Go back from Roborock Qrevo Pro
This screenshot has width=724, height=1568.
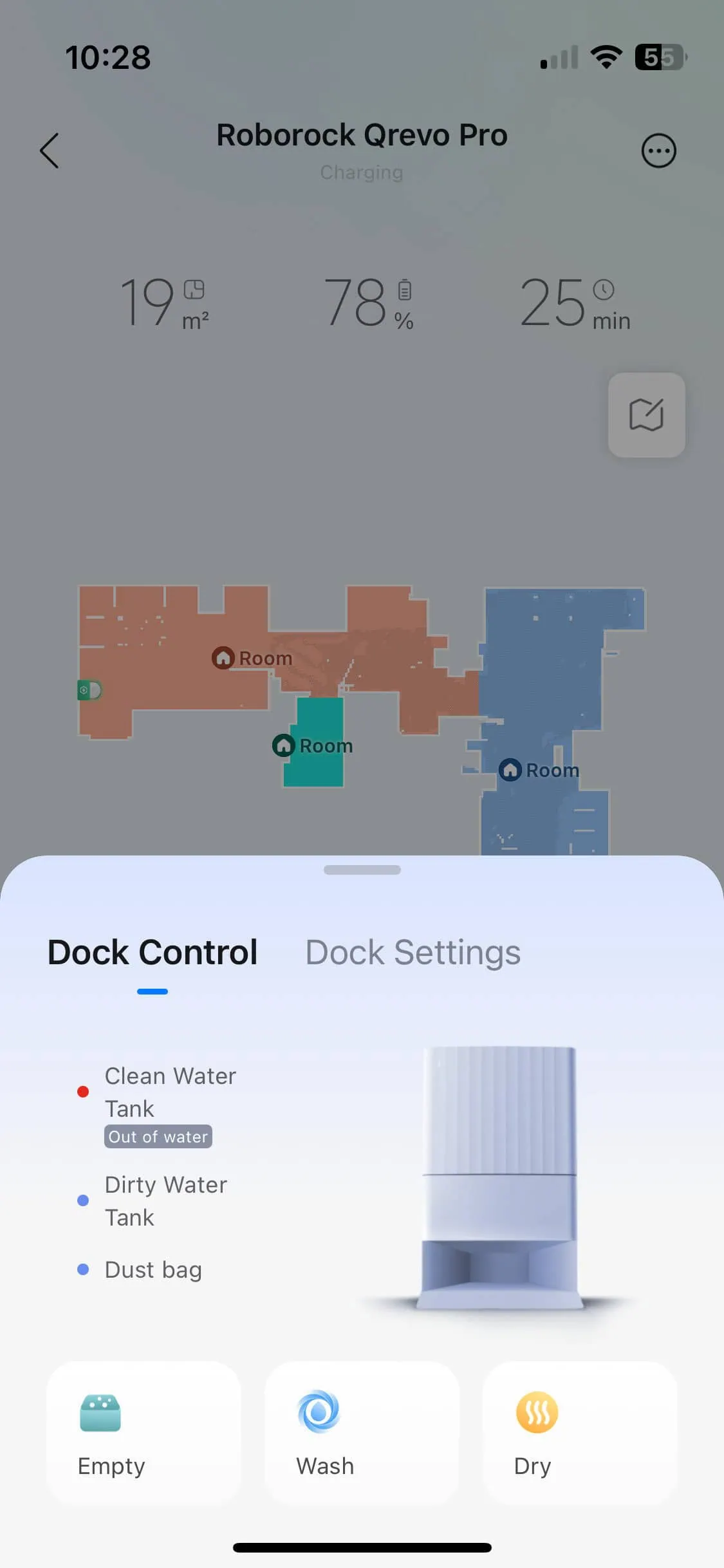50,151
